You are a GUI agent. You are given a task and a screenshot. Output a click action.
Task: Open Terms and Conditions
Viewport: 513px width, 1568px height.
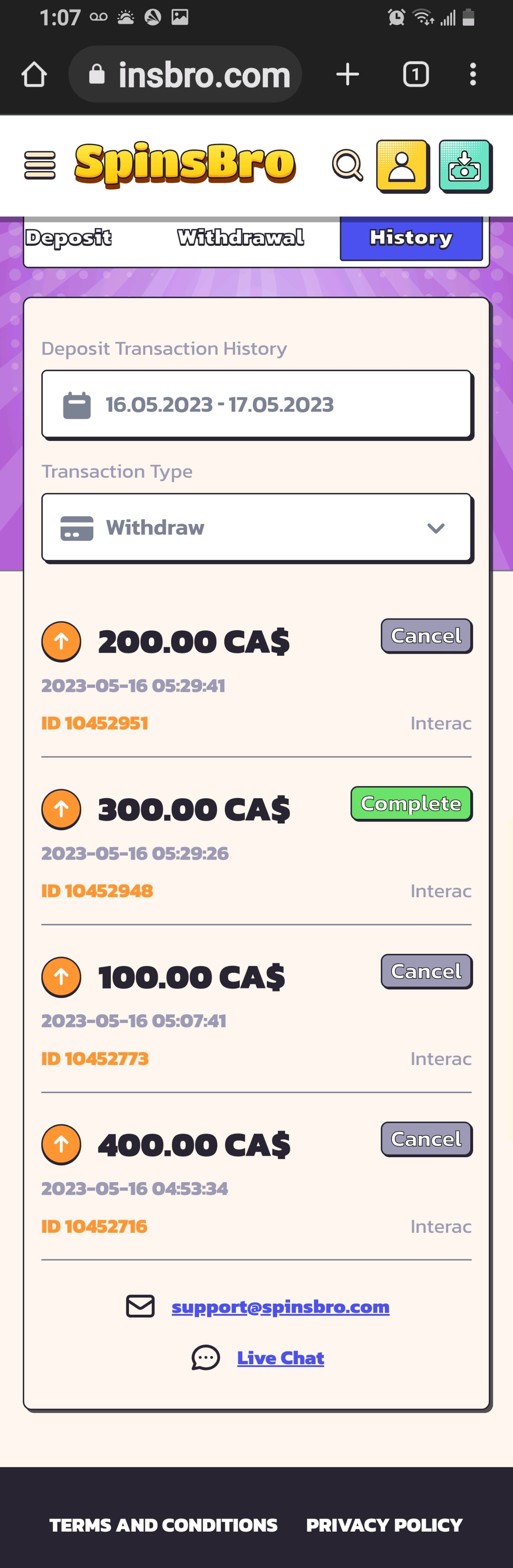click(x=163, y=1525)
